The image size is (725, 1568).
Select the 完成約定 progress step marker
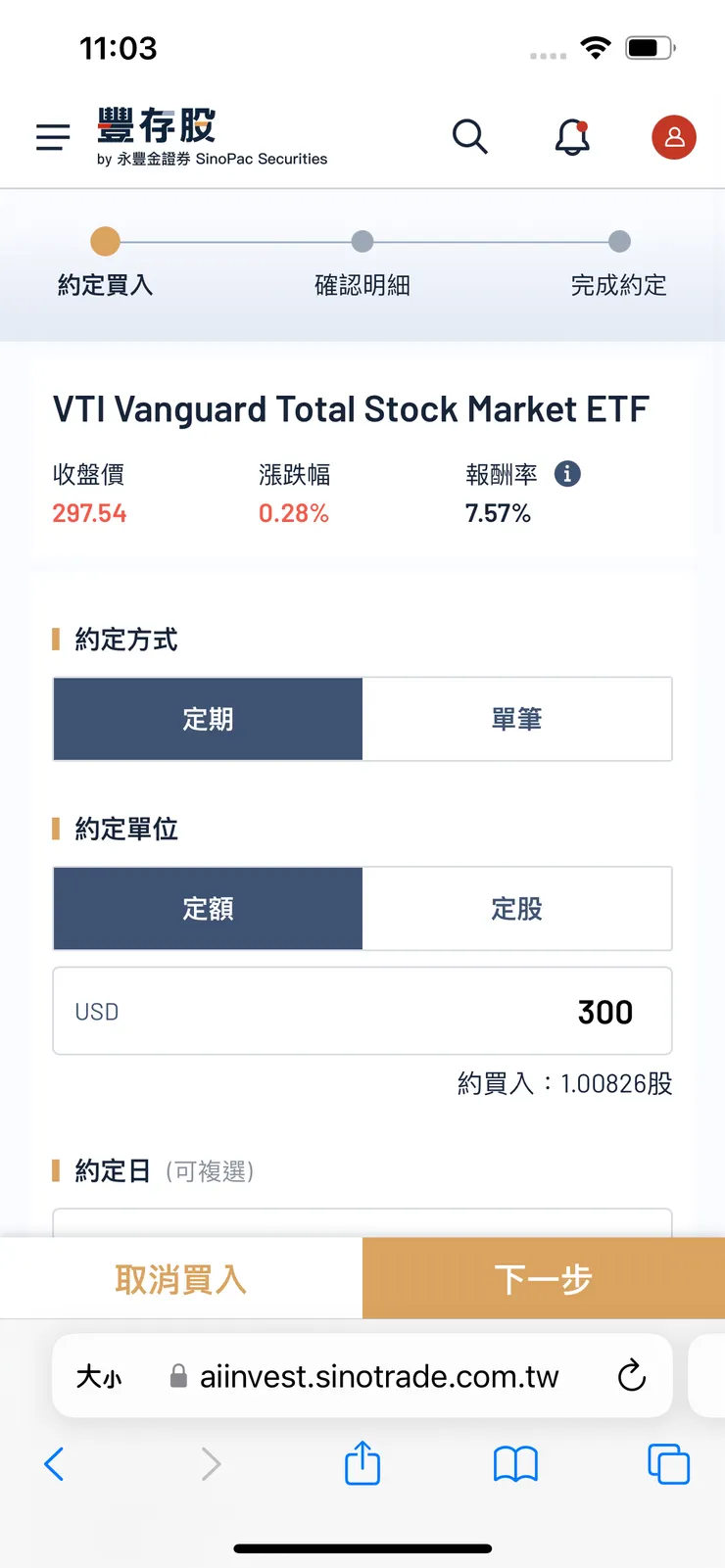tap(619, 241)
